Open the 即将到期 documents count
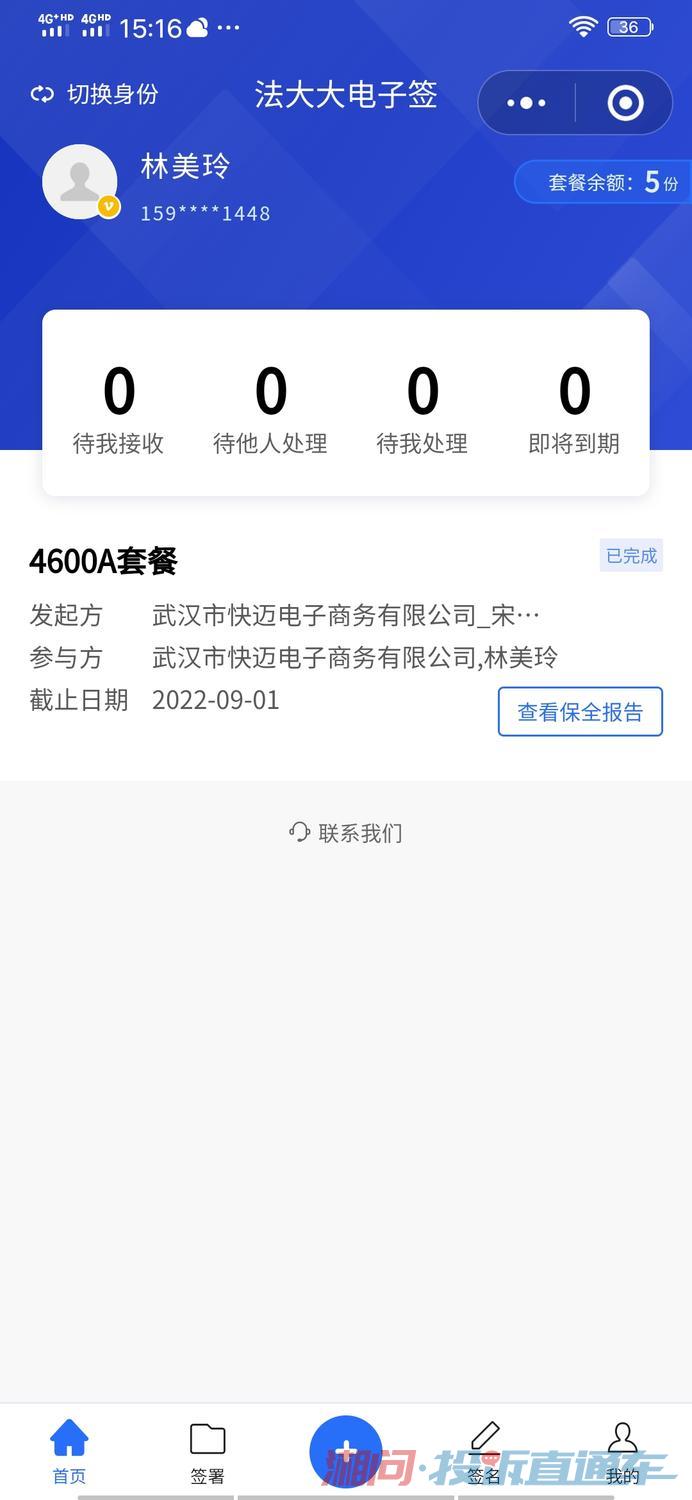 coord(574,408)
